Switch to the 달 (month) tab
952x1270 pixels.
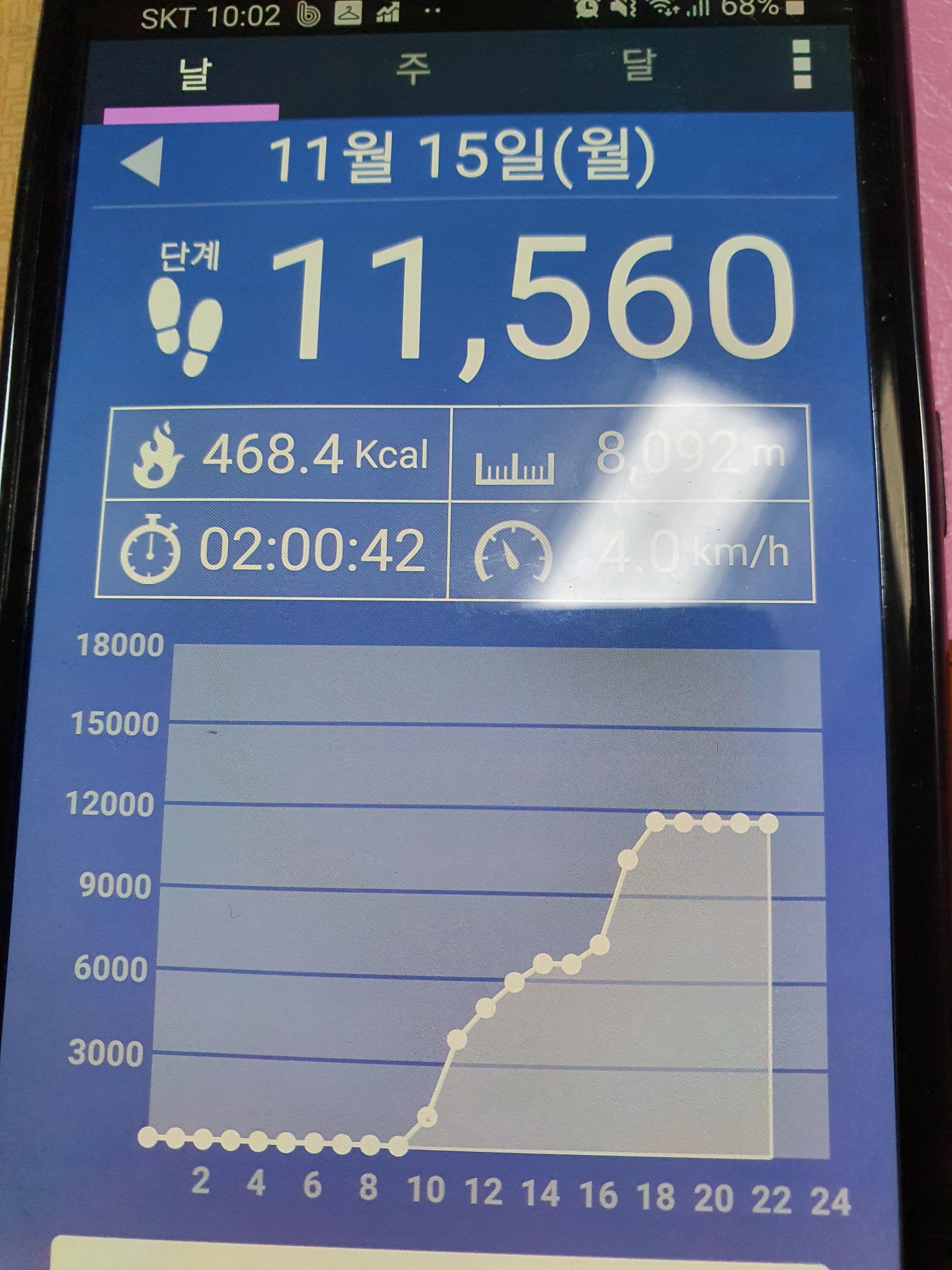639,66
